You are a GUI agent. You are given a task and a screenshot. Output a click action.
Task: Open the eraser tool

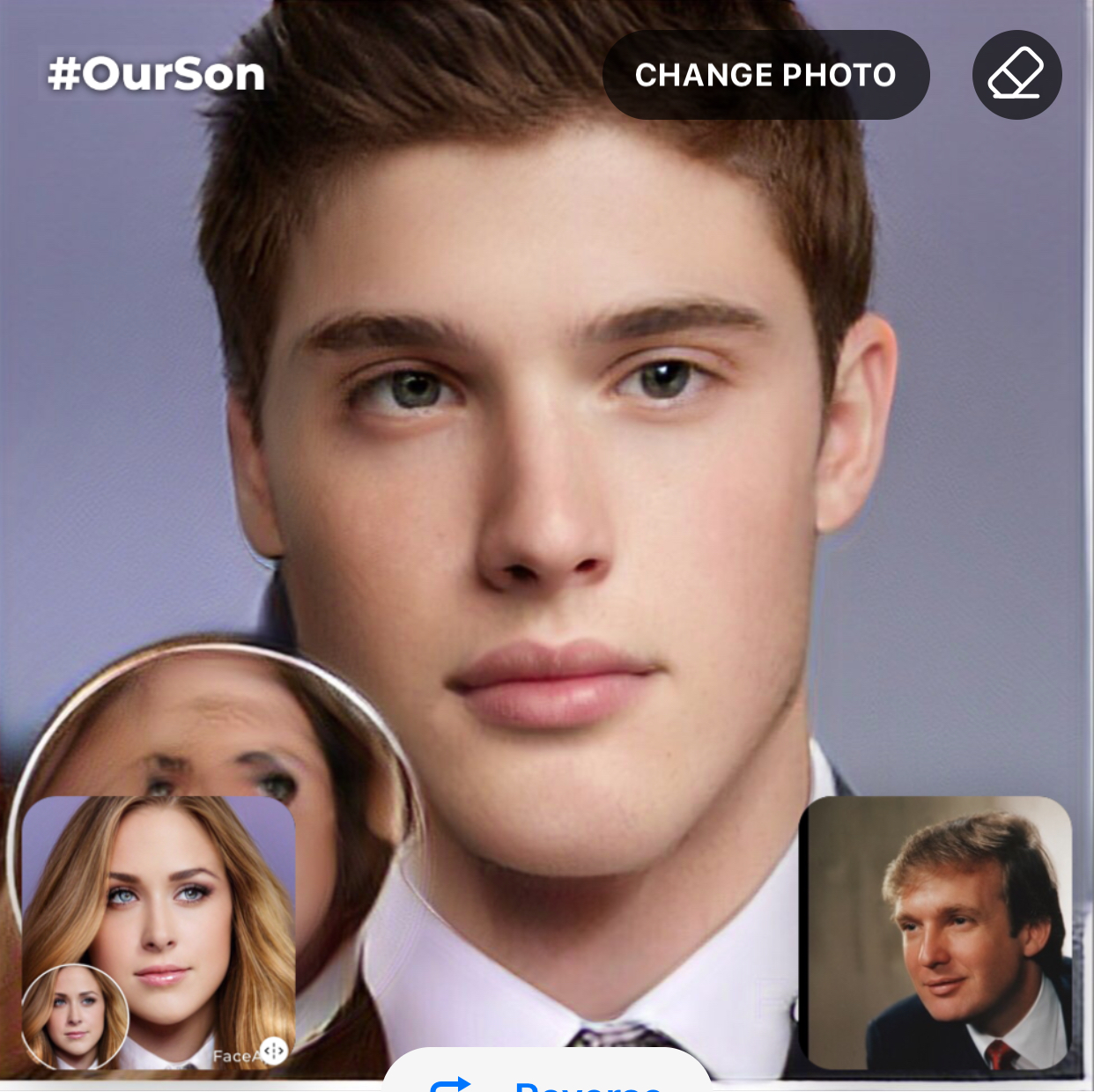point(1016,75)
